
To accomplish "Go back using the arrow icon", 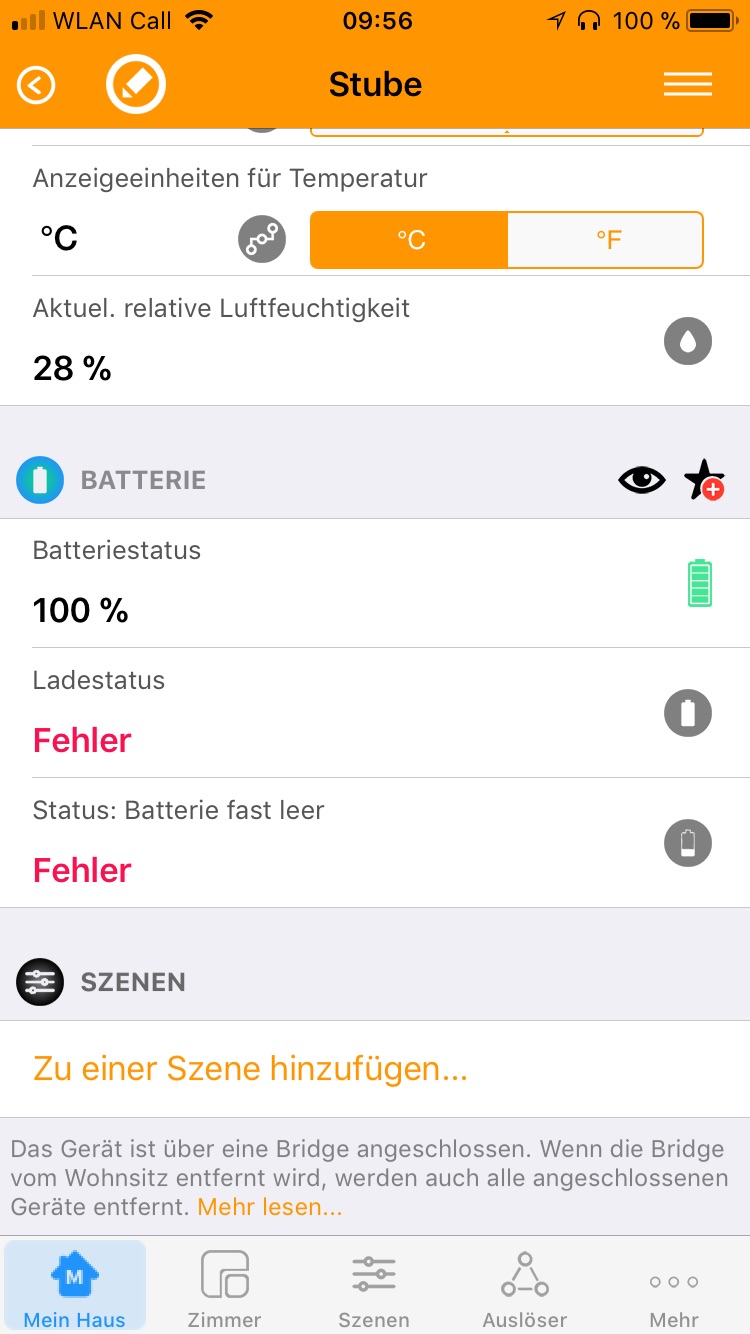I will [x=36, y=86].
